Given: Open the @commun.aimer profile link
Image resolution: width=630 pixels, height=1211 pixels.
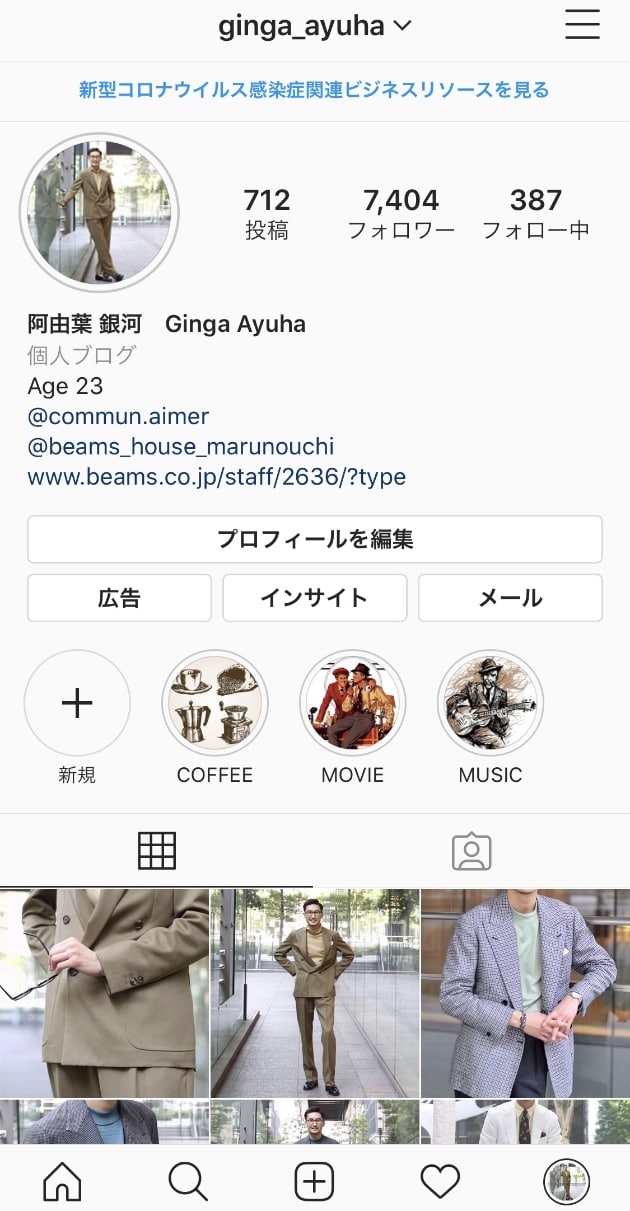Looking at the screenshot, I should 118,416.
